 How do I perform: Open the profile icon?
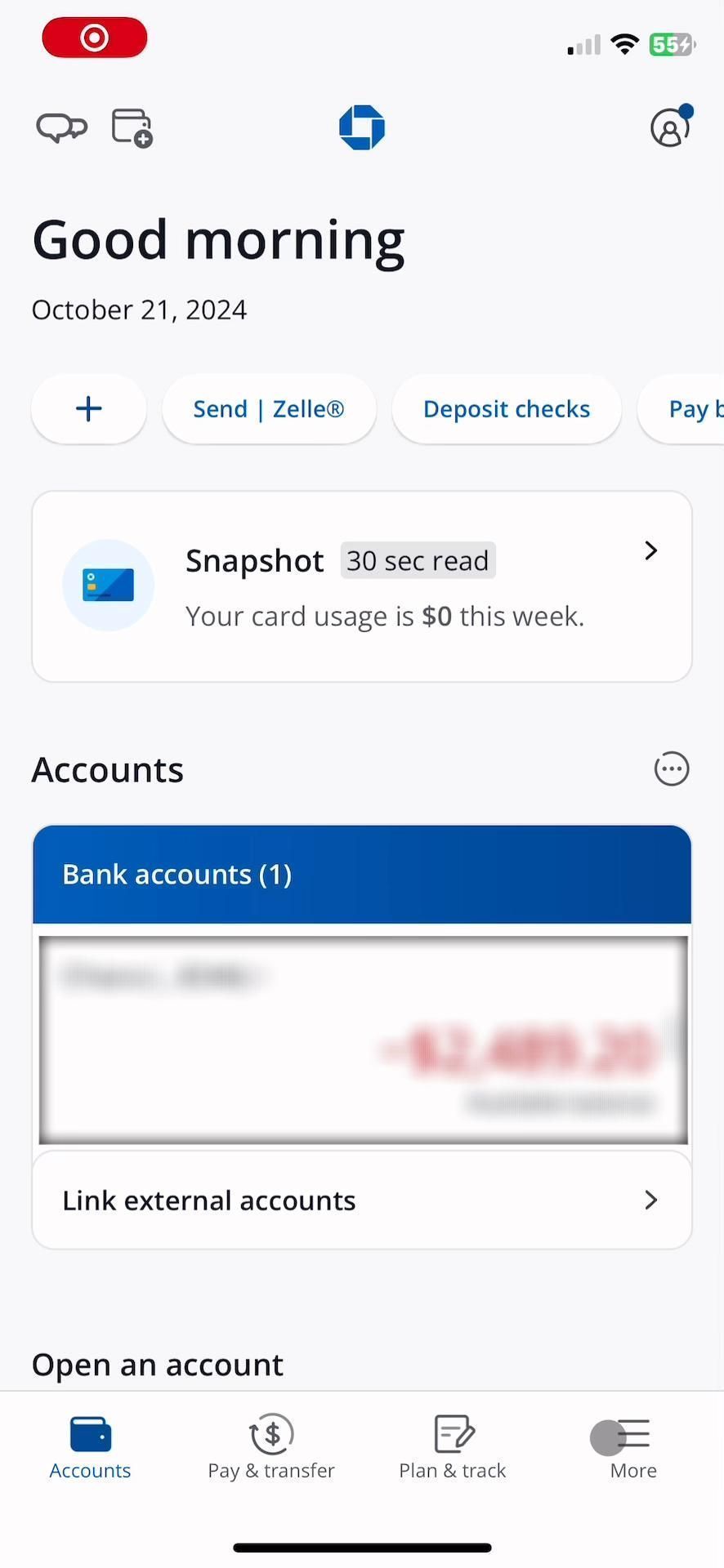point(670,127)
